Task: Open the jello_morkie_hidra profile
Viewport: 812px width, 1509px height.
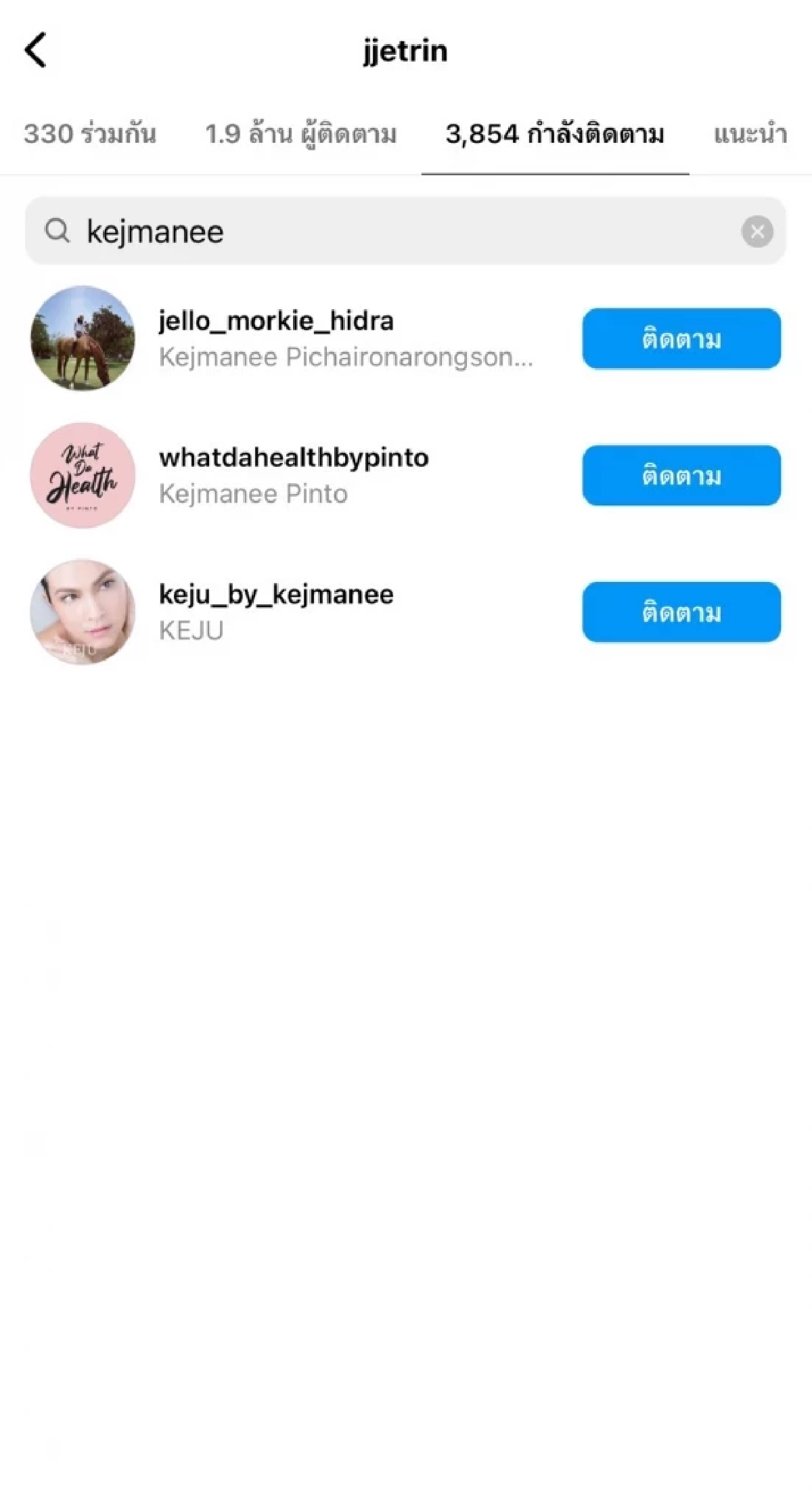Action: (276, 321)
